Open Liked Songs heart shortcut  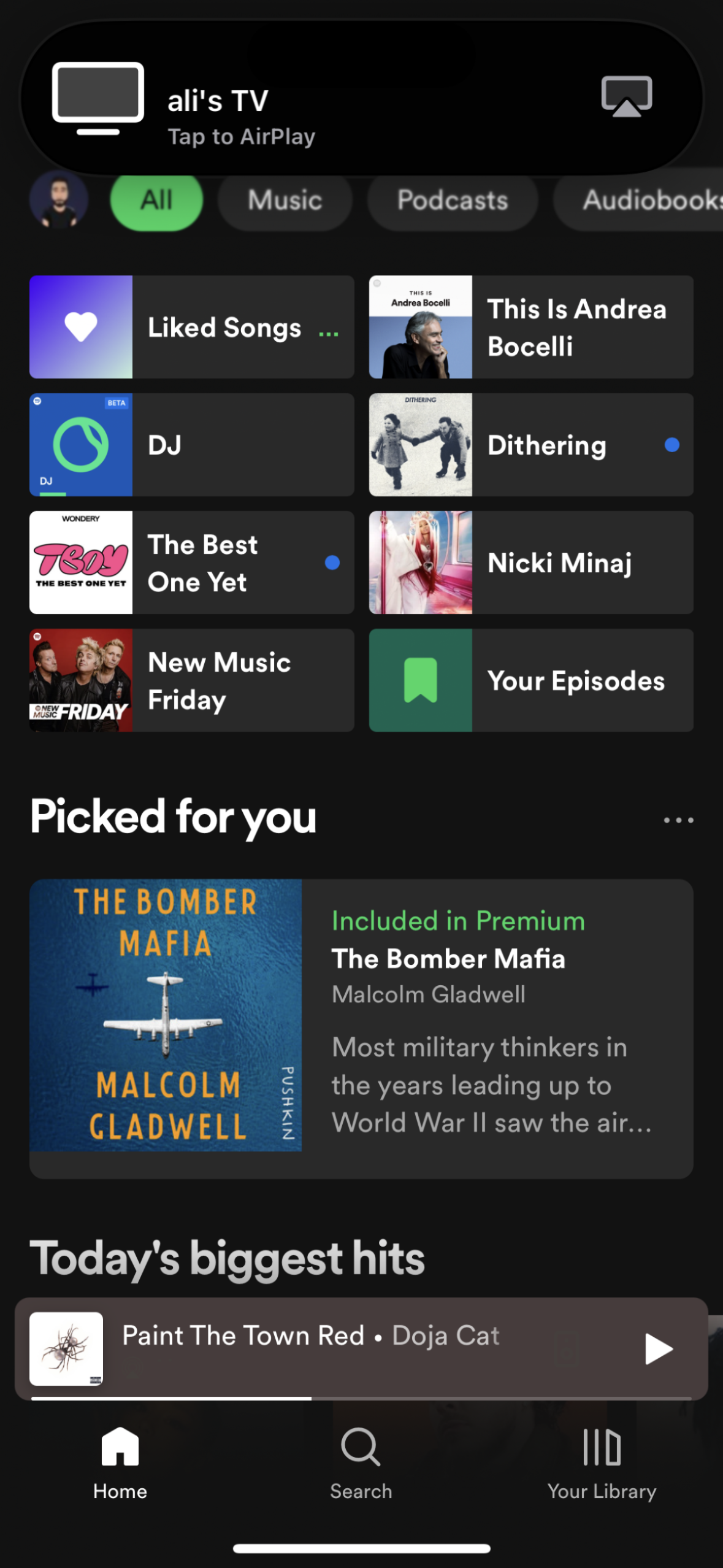point(80,327)
